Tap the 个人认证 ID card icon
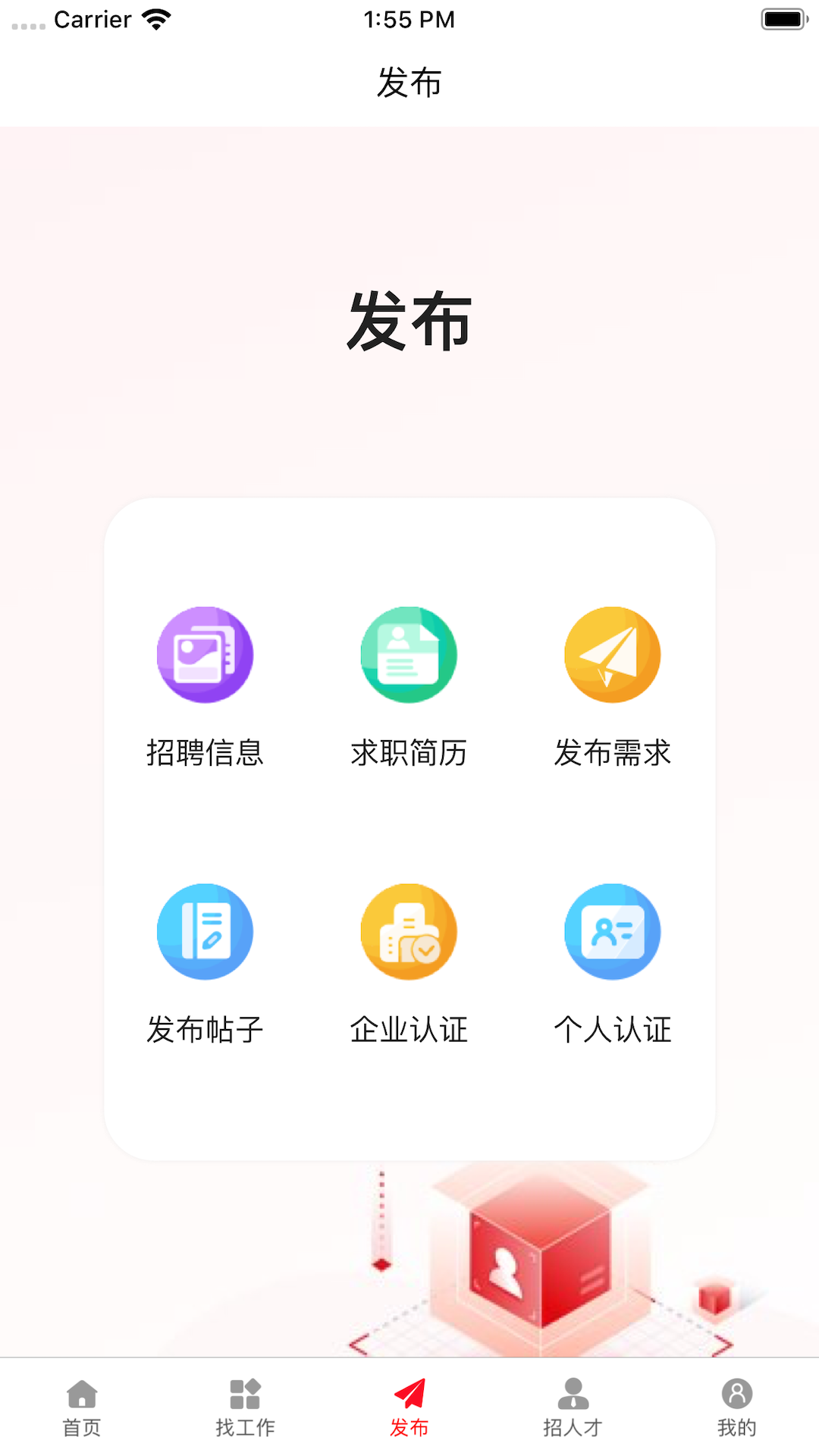819x1456 pixels. (x=612, y=931)
